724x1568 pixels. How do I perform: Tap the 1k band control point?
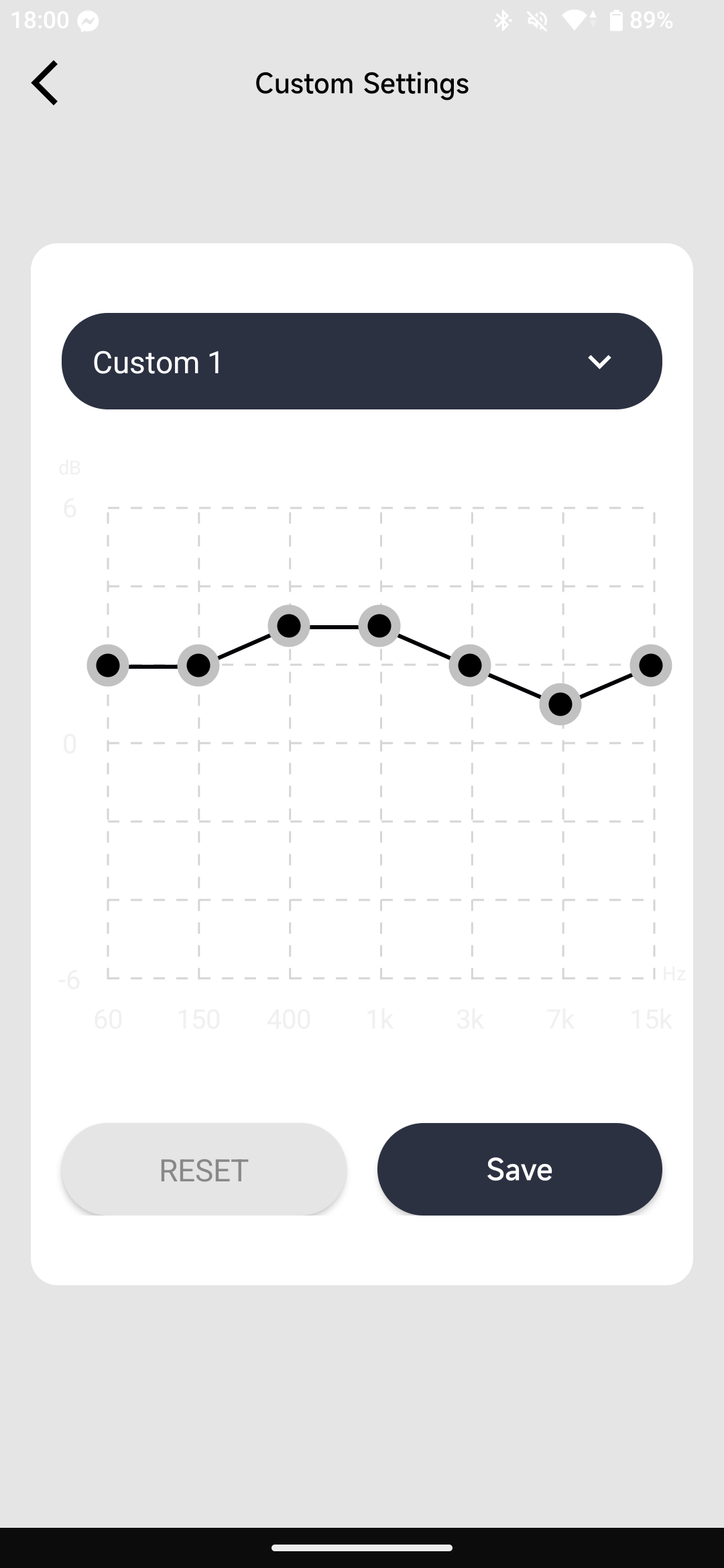pos(379,626)
